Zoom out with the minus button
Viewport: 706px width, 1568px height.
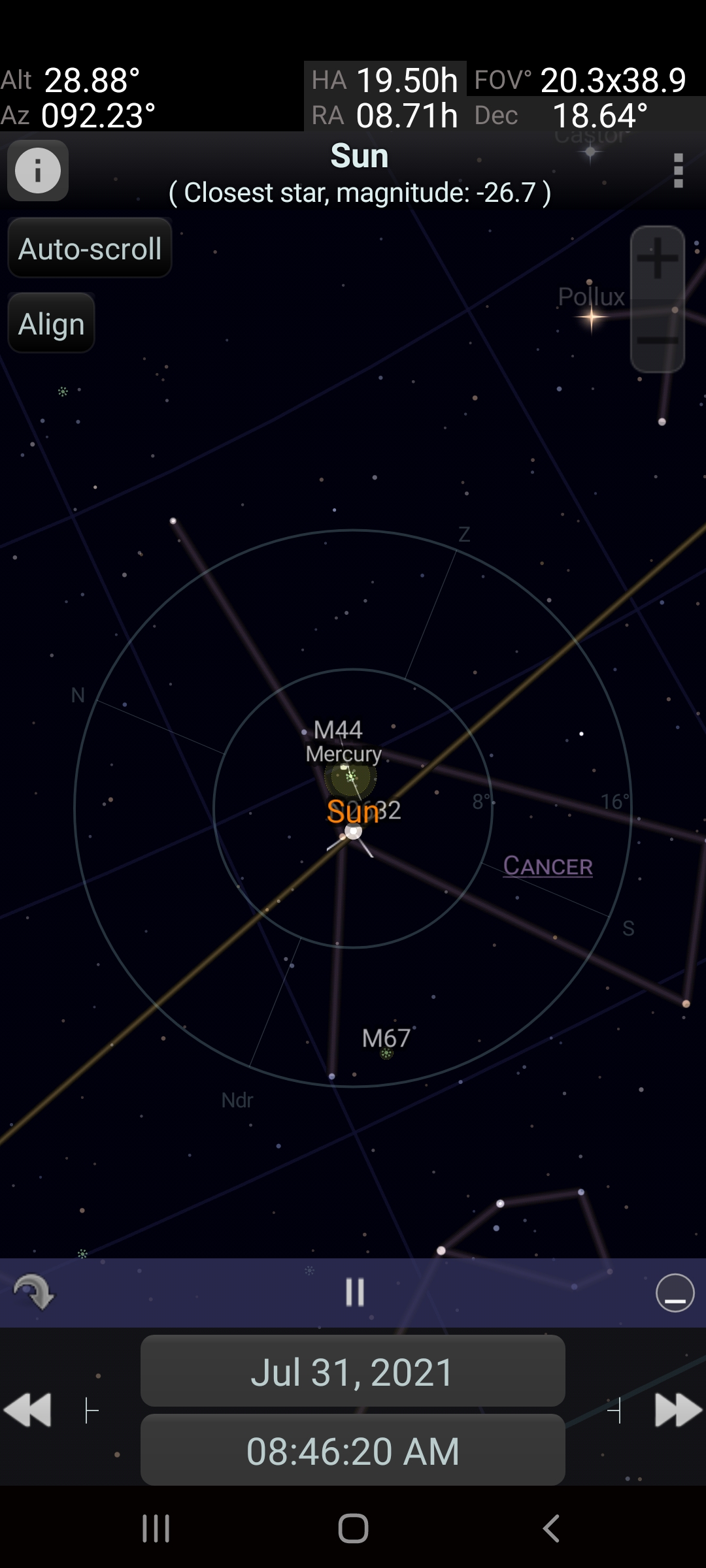pos(657,340)
